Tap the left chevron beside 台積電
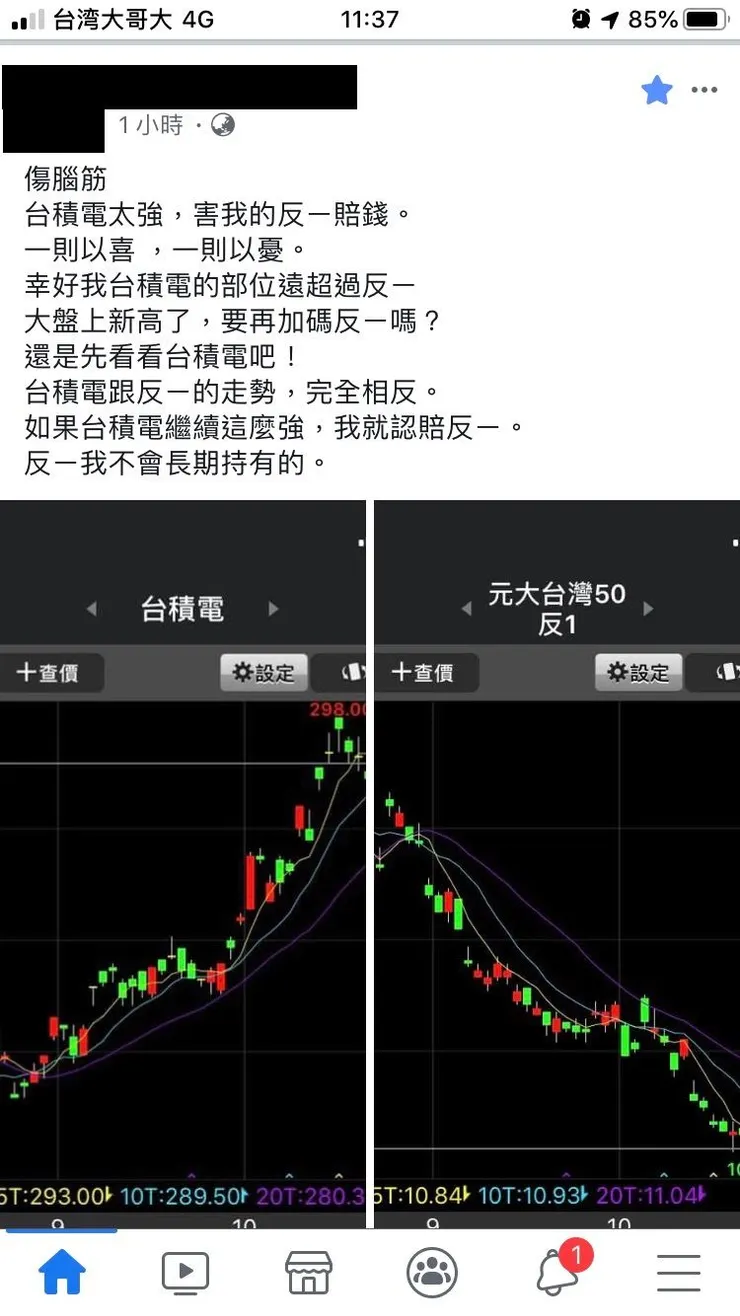The image size is (740, 1316). point(92,608)
